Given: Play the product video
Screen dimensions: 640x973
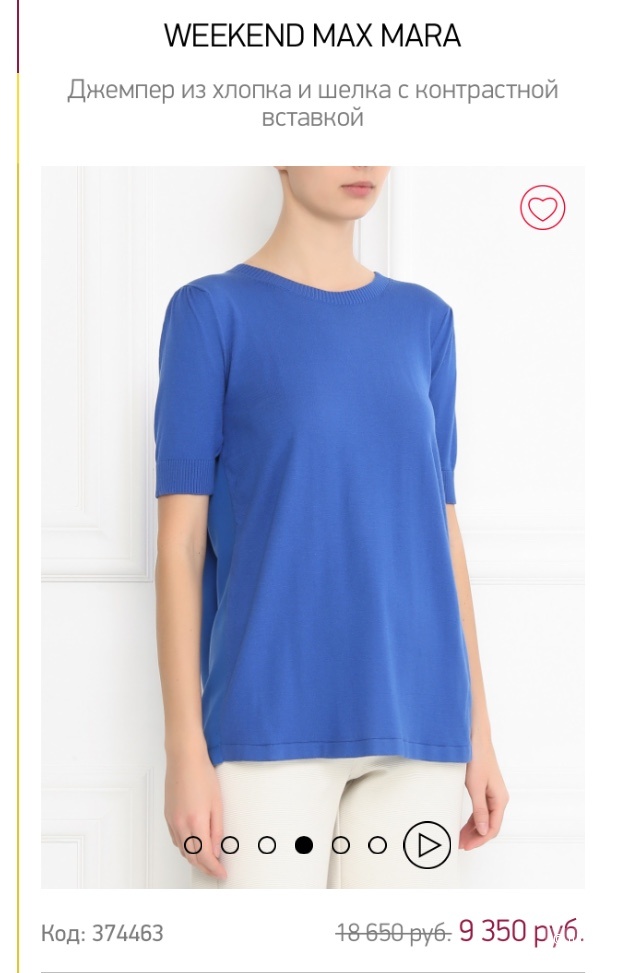Looking at the screenshot, I should click(427, 845).
